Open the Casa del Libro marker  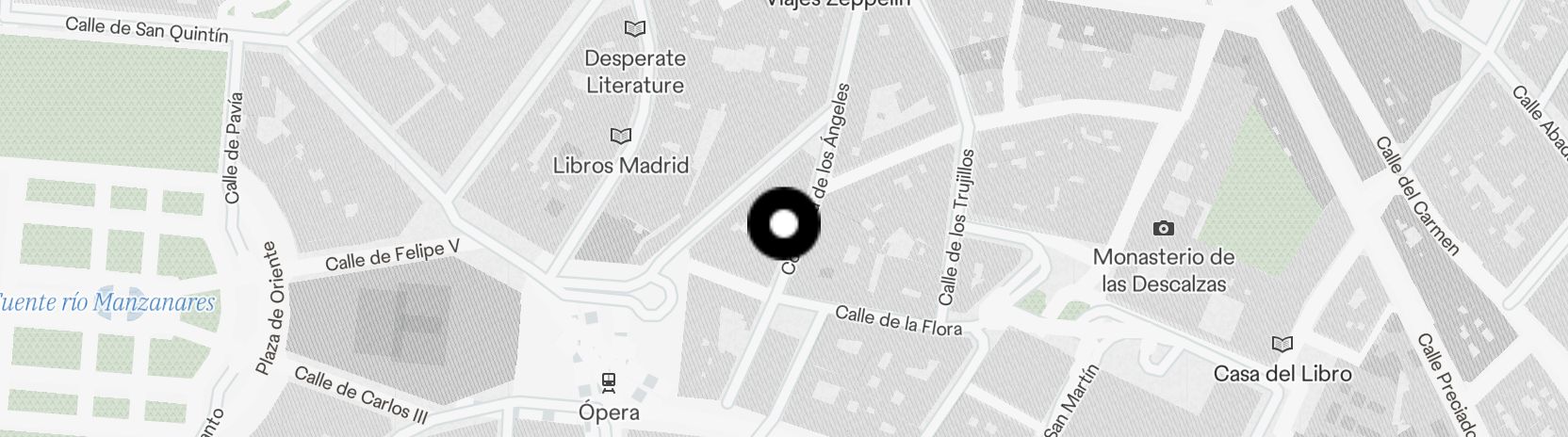(x=1282, y=344)
